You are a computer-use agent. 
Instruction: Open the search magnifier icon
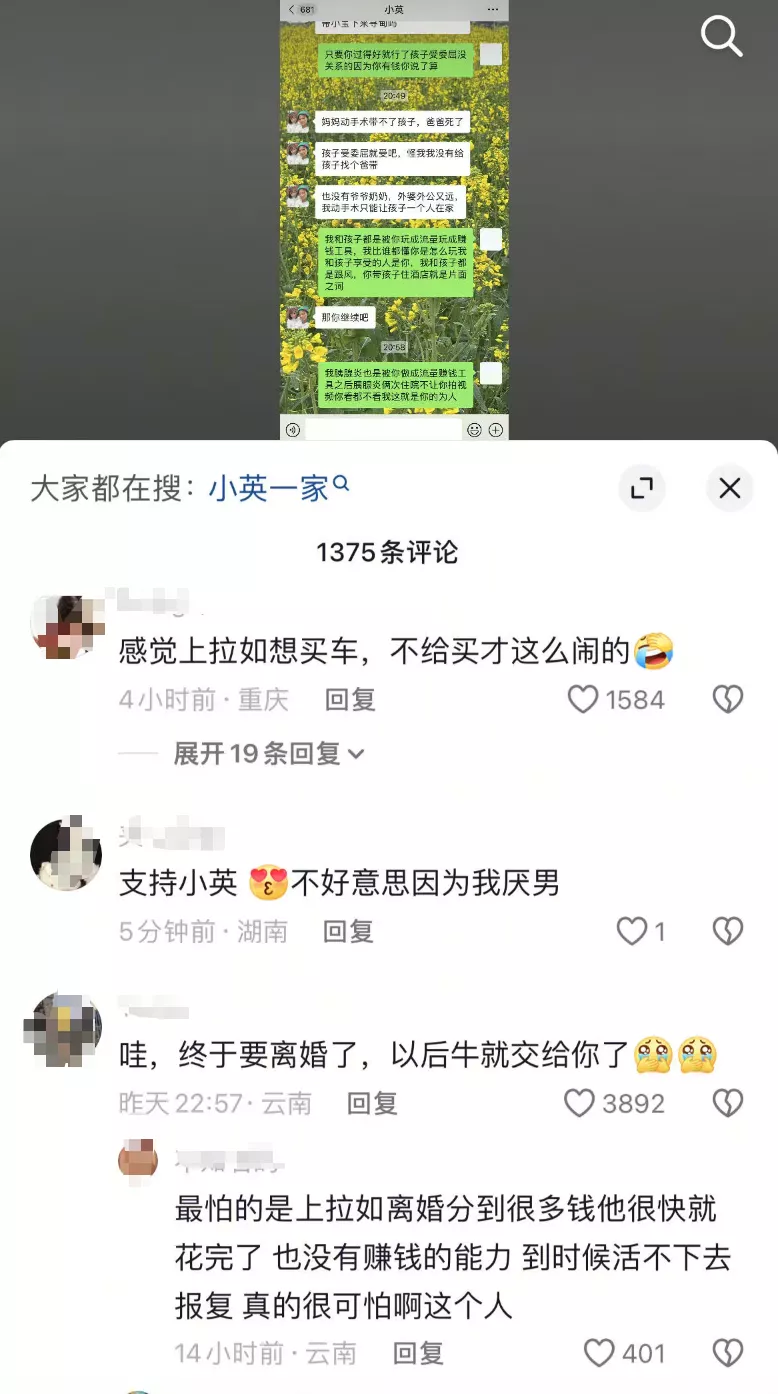(721, 37)
